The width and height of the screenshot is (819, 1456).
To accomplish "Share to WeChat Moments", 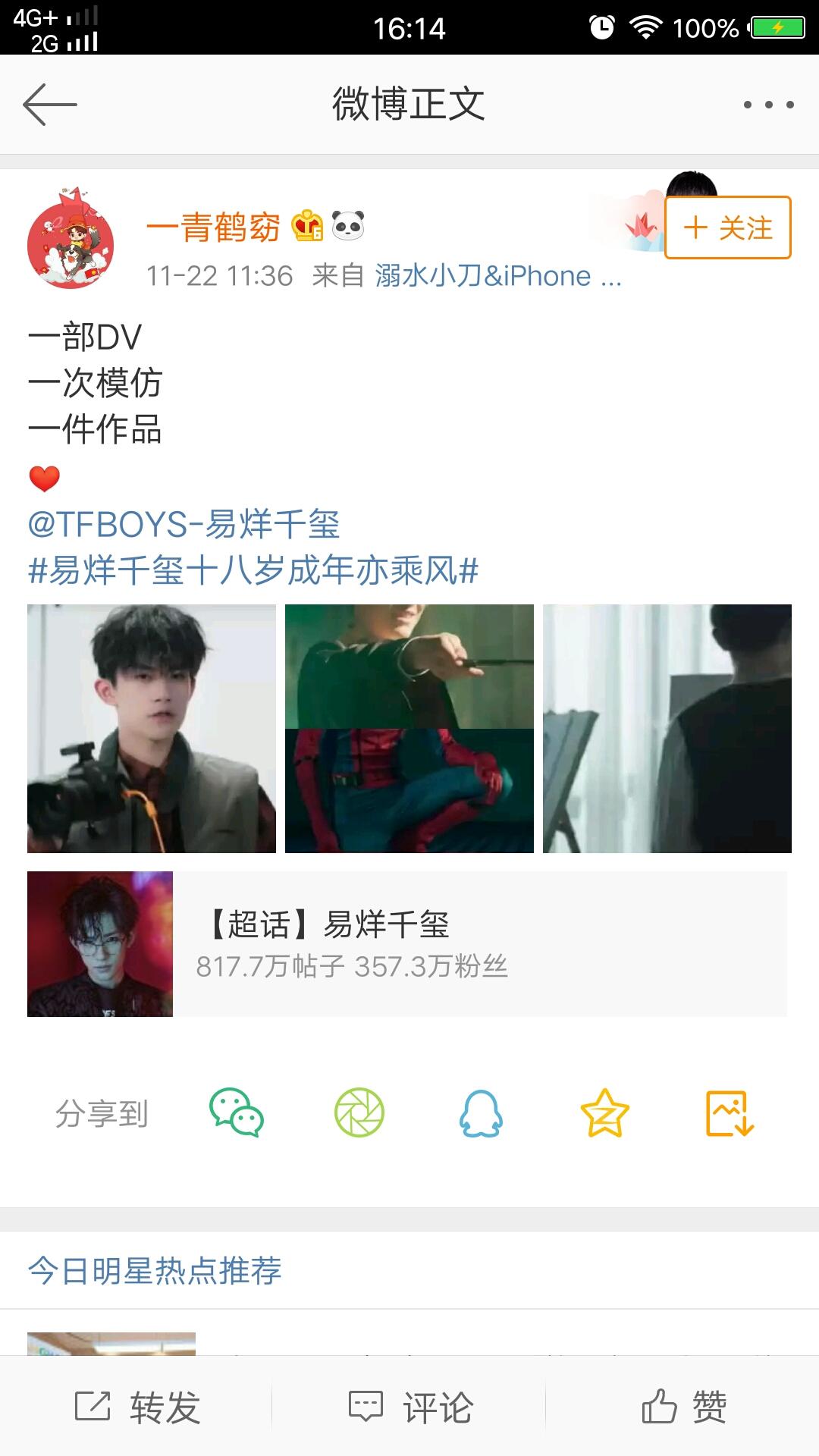I will pyautogui.click(x=359, y=1113).
